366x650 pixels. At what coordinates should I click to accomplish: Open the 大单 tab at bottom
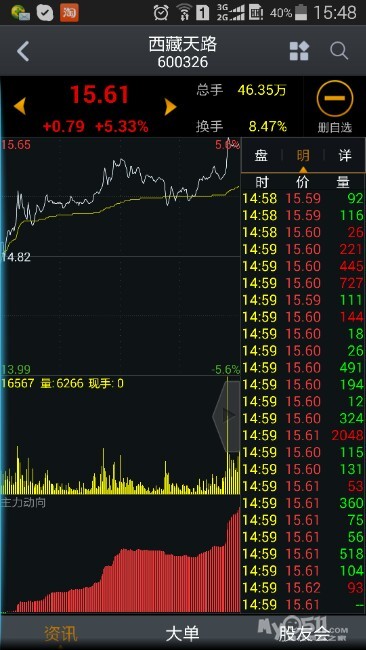pyautogui.click(x=182, y=633)
